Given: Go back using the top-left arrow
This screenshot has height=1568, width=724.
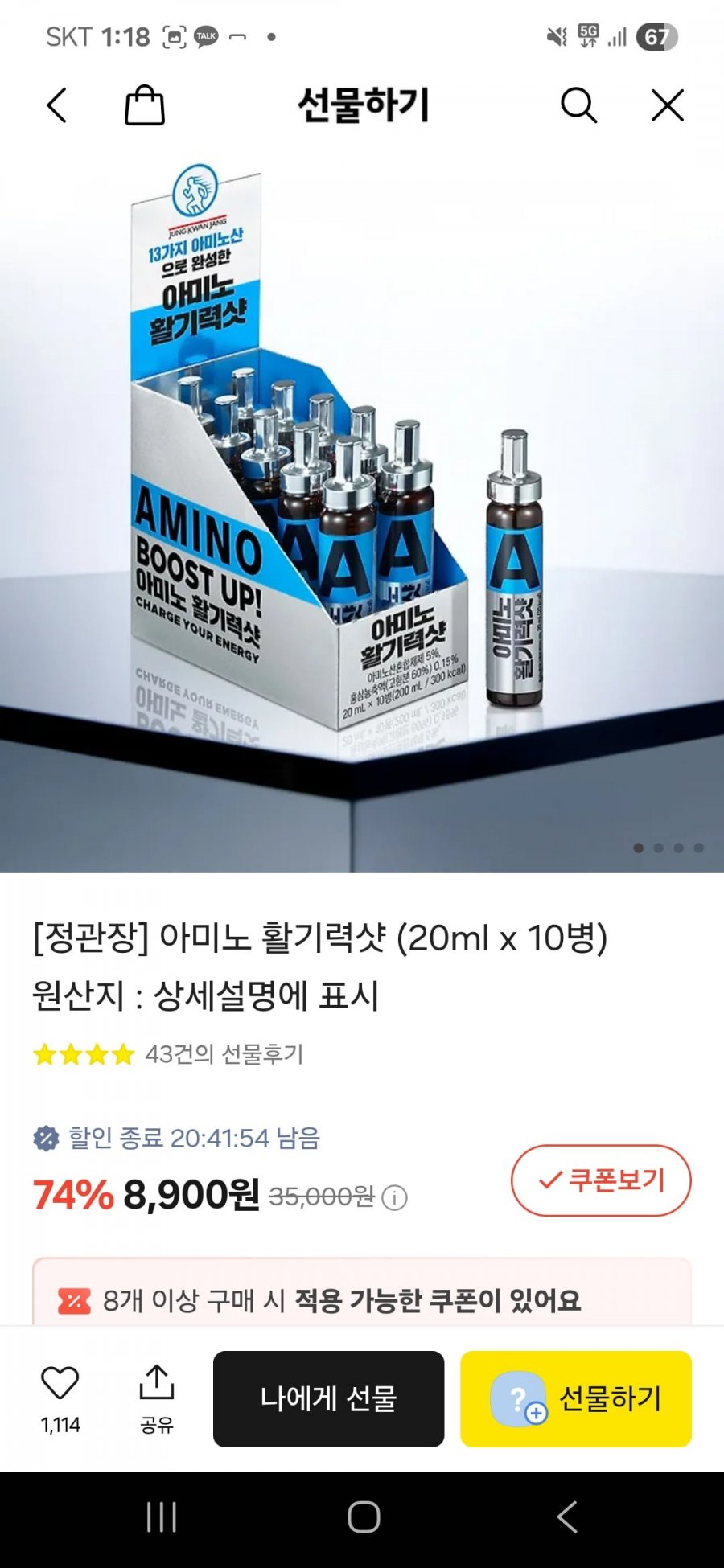Looking at the screenshot, I should point(56,105).
